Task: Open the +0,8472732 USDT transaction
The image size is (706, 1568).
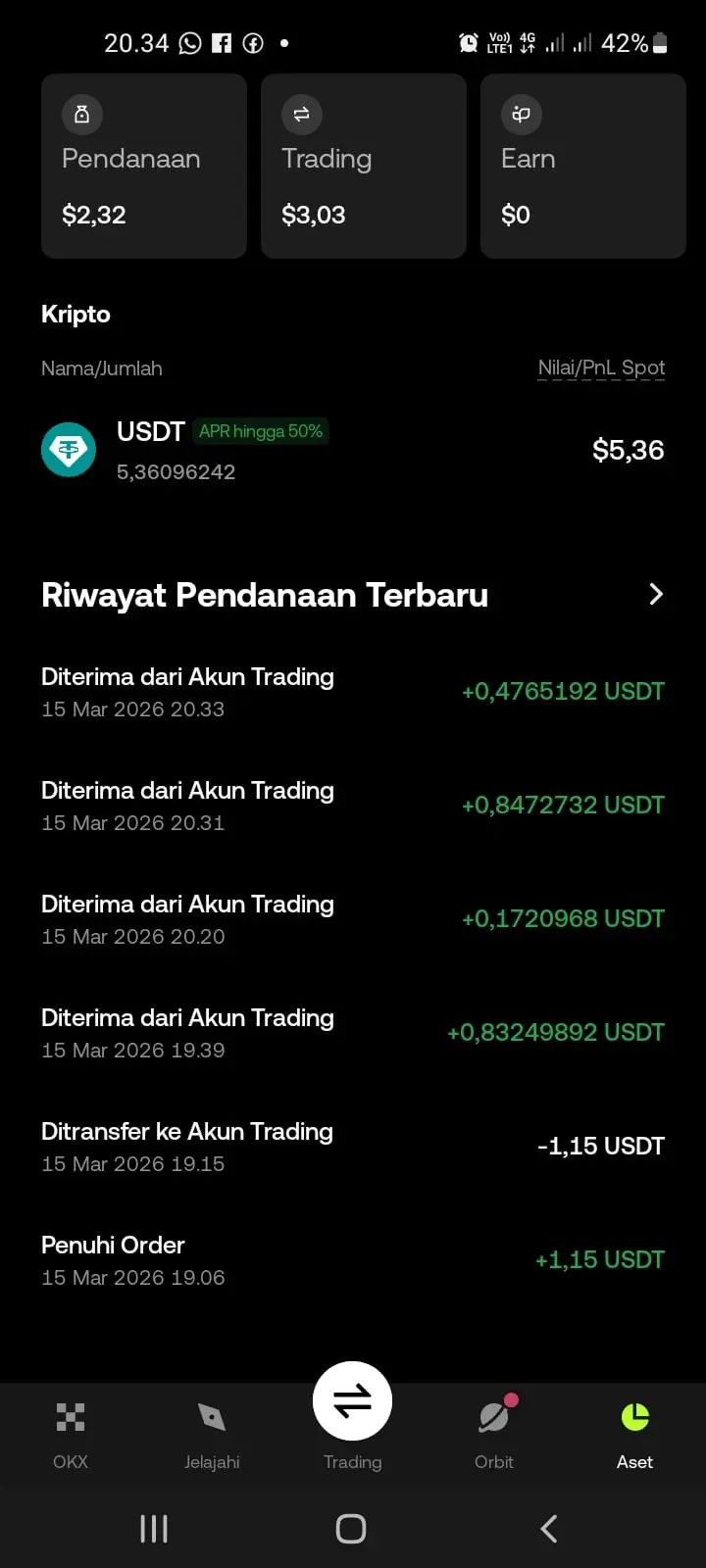Action: tap(353, 806)
